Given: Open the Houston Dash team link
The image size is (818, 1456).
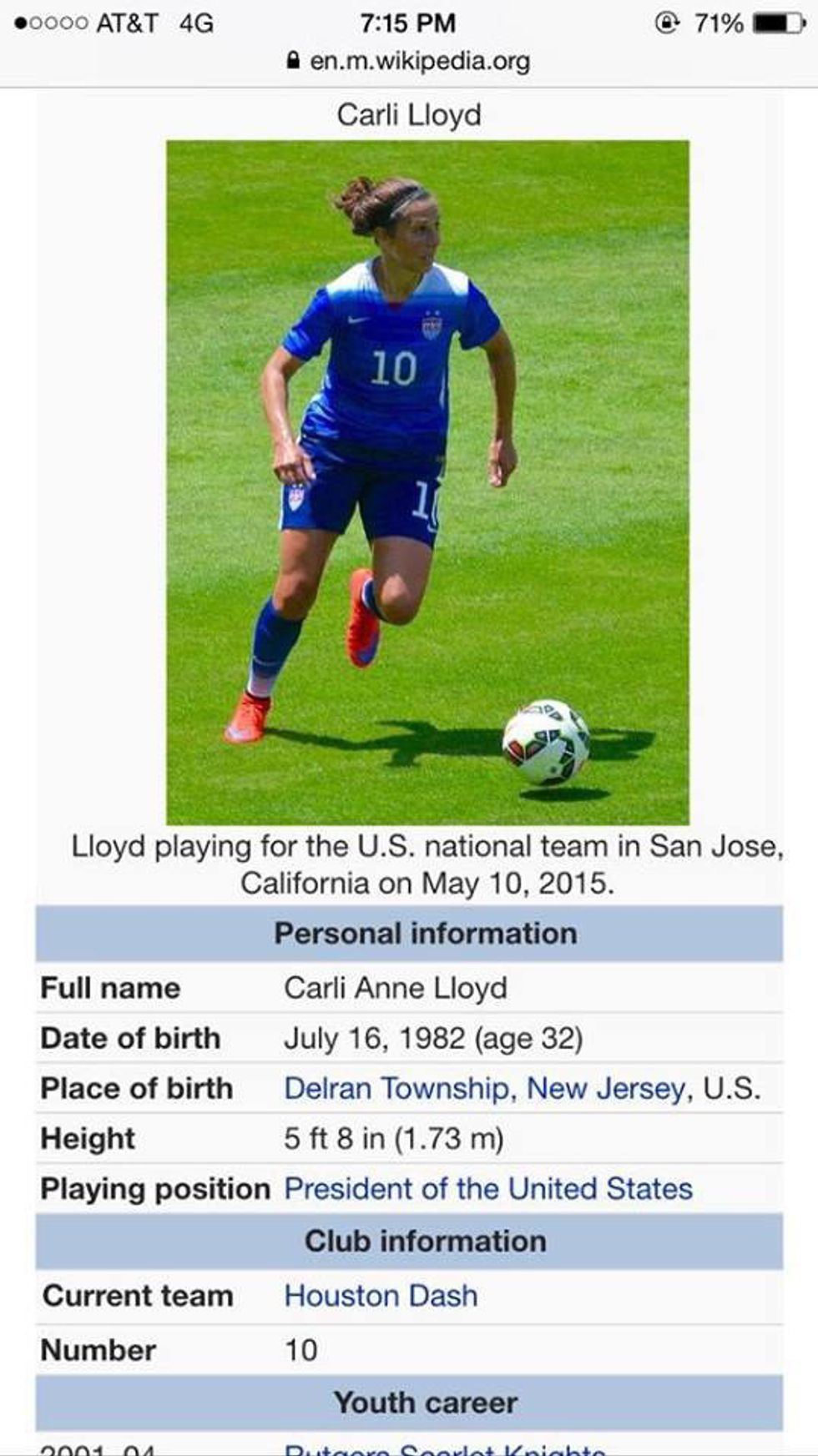Looking at the screenshot, I should click(x=381, y=1295).
